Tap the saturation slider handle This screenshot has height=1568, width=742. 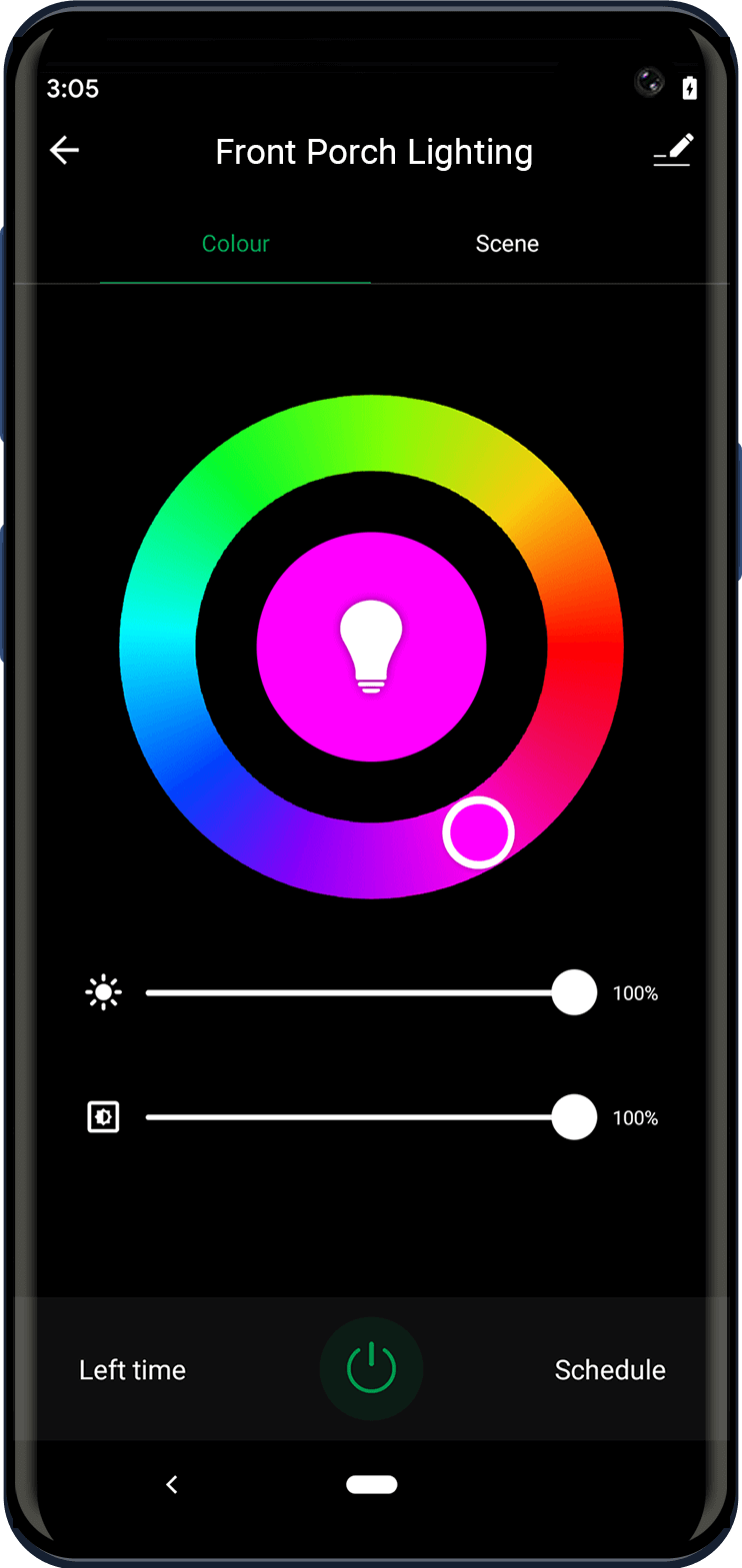(574, 1117)
